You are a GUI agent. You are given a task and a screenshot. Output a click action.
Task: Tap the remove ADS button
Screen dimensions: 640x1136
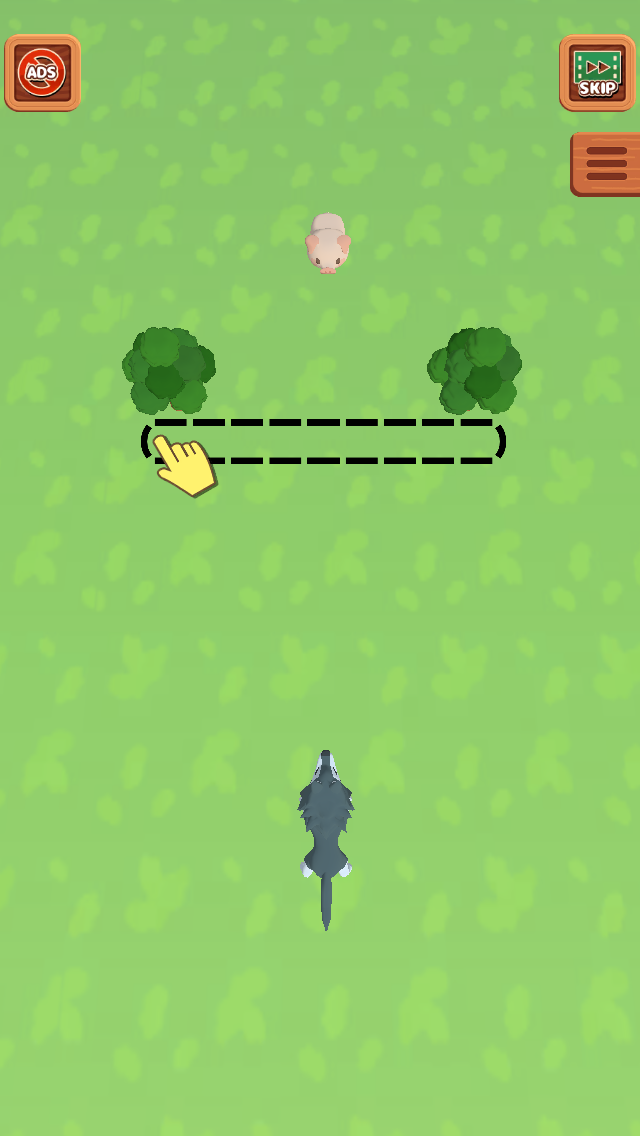[43, 73]
